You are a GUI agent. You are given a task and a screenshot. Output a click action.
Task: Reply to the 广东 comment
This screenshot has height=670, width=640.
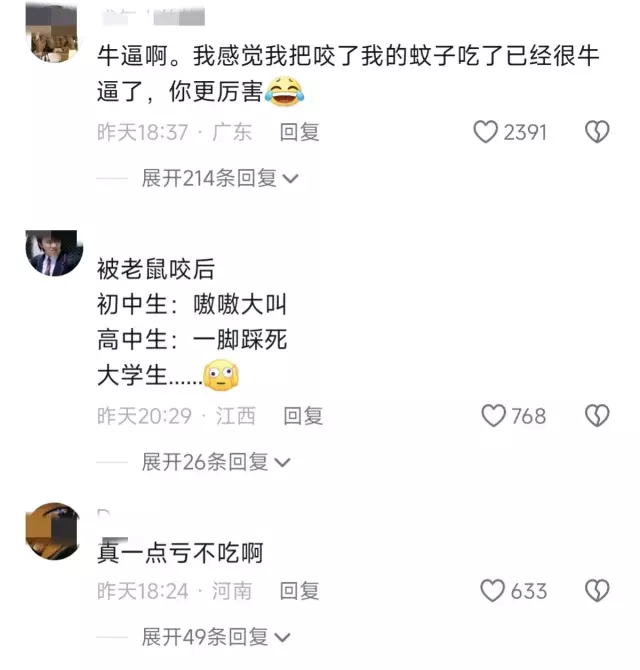(x=298, y=132)
